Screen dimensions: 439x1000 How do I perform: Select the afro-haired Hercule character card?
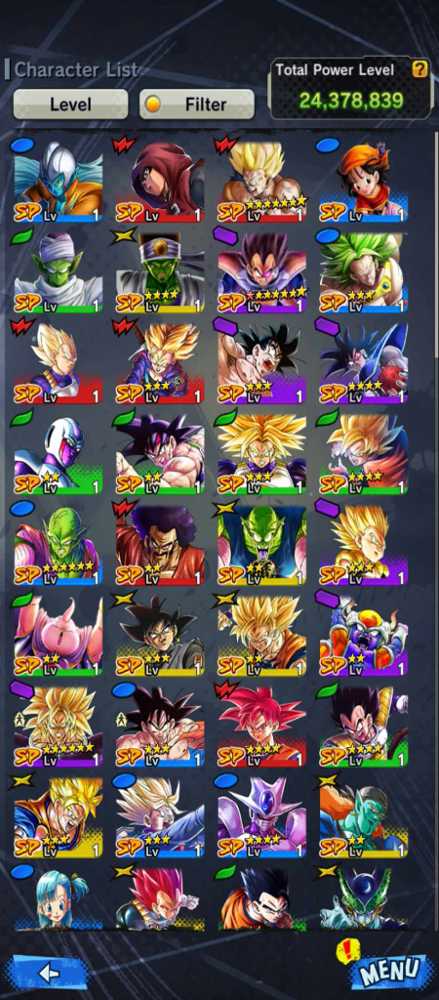tap(160, 545)
